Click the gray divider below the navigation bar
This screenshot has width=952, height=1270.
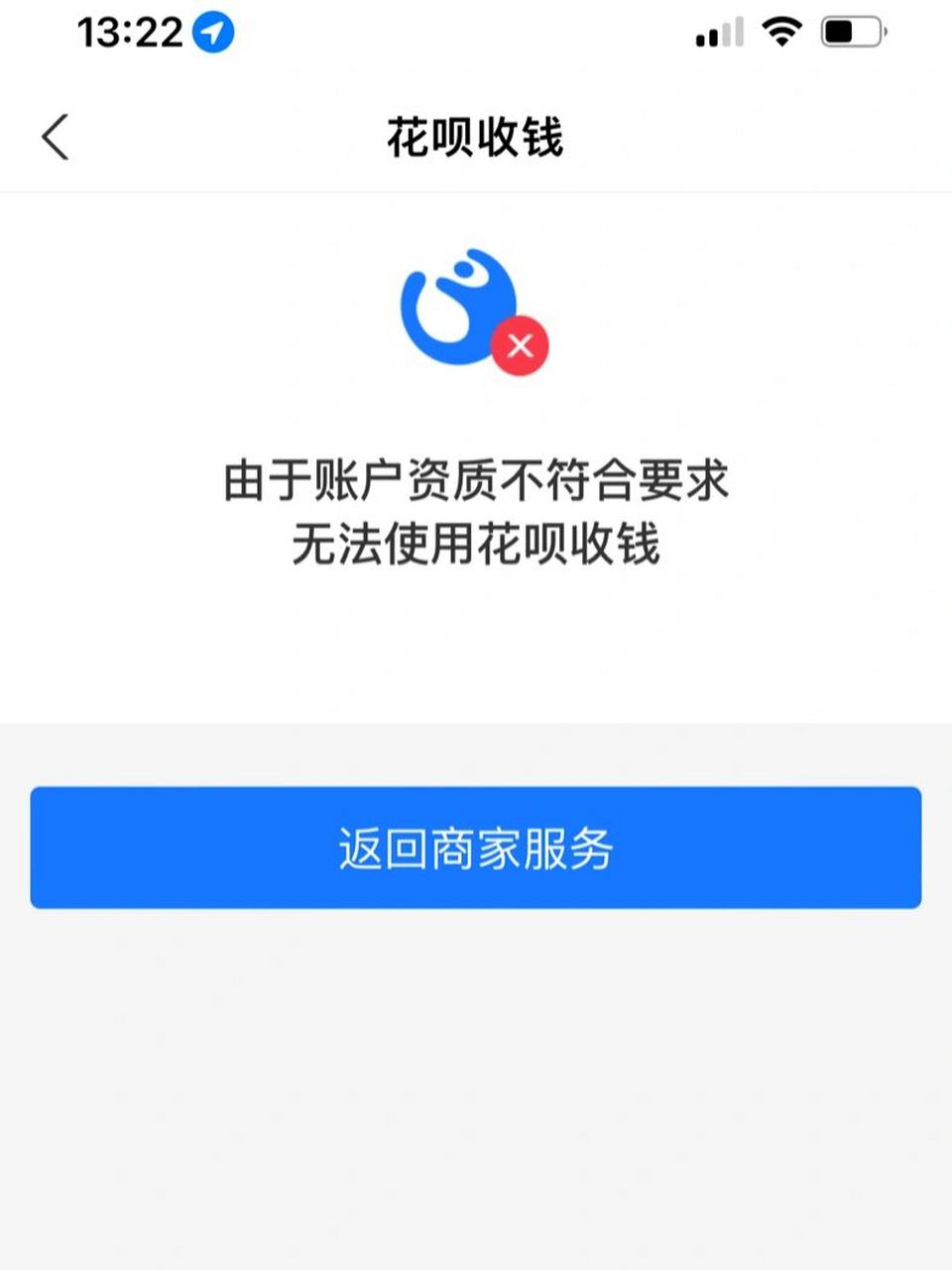pyautogui.click(x=476, y=188)
